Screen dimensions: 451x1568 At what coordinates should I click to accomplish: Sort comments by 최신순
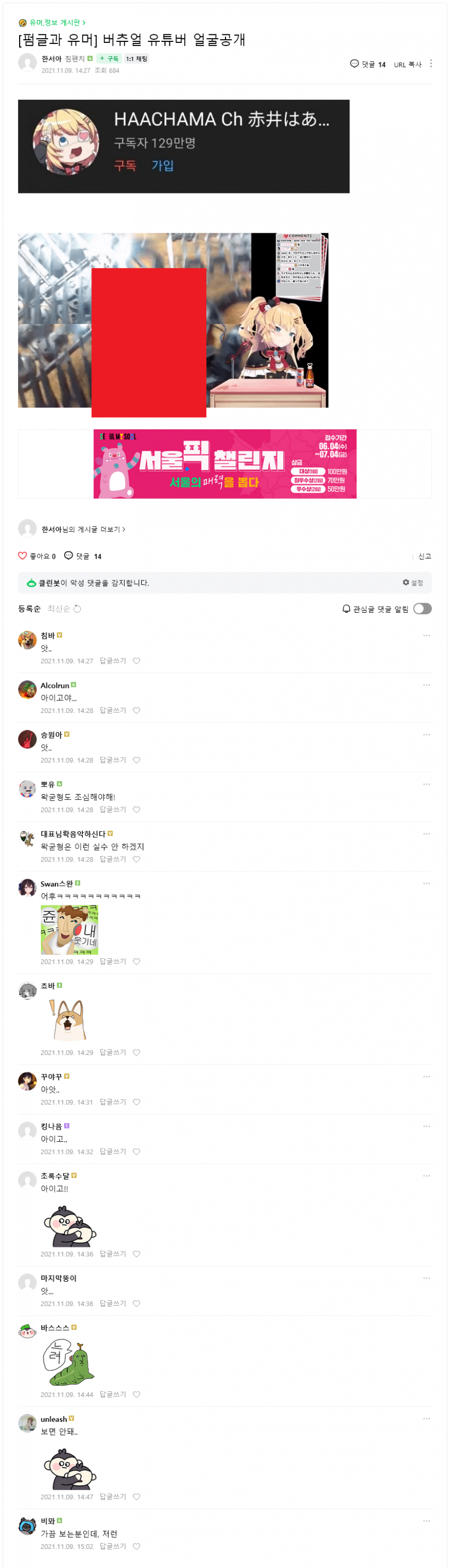coord(58,609)
